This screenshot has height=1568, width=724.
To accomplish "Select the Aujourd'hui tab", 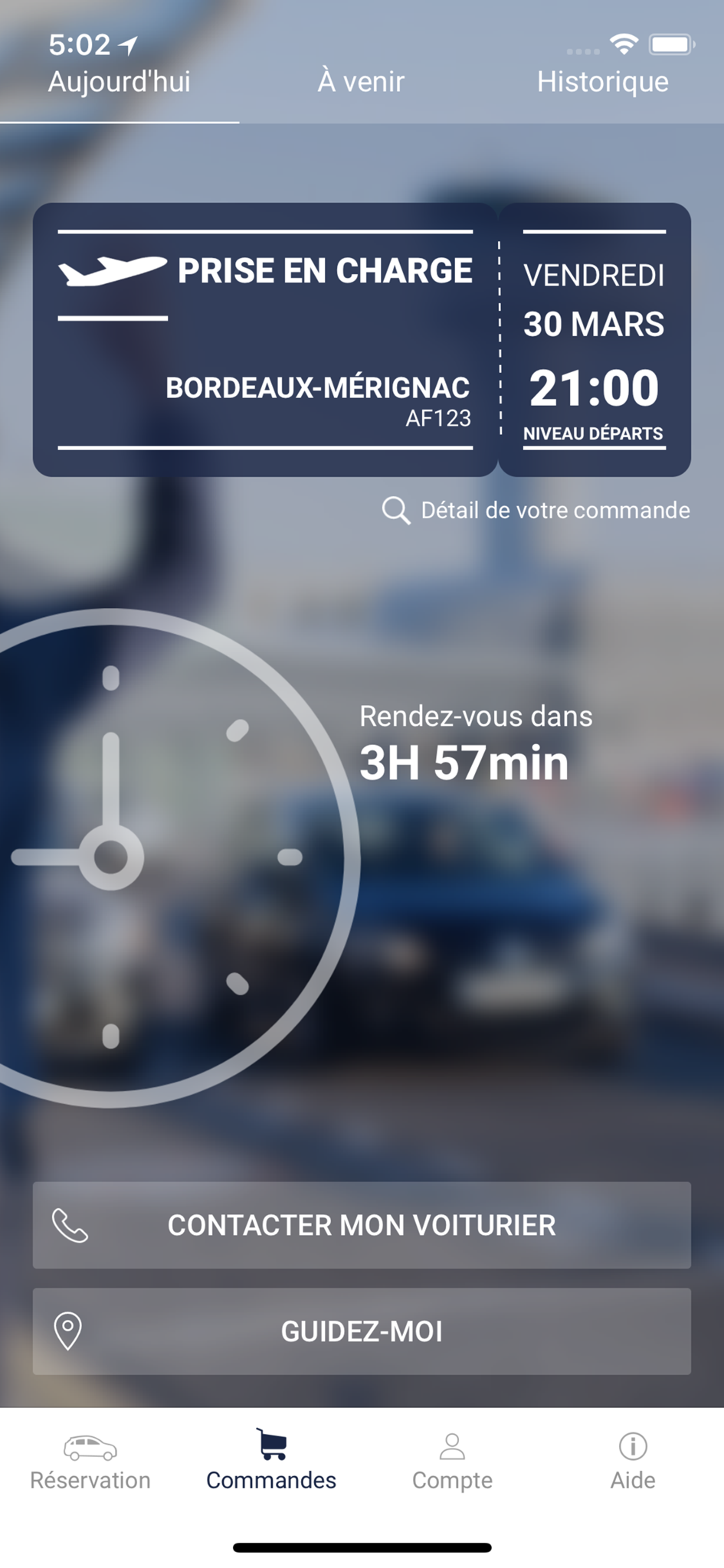I will 120,82.
